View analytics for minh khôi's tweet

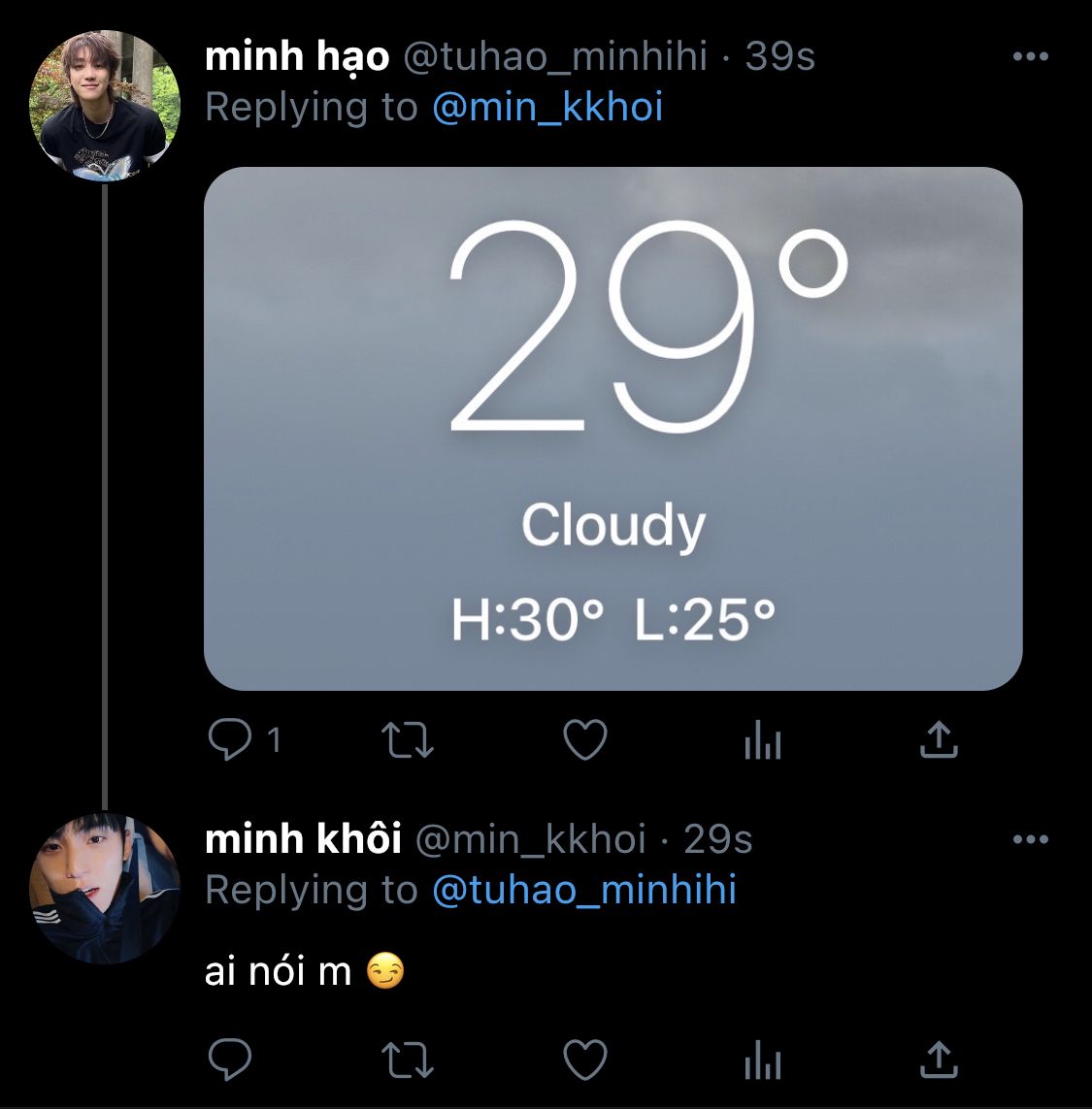pyautogui.click(x=763, y=1060)
